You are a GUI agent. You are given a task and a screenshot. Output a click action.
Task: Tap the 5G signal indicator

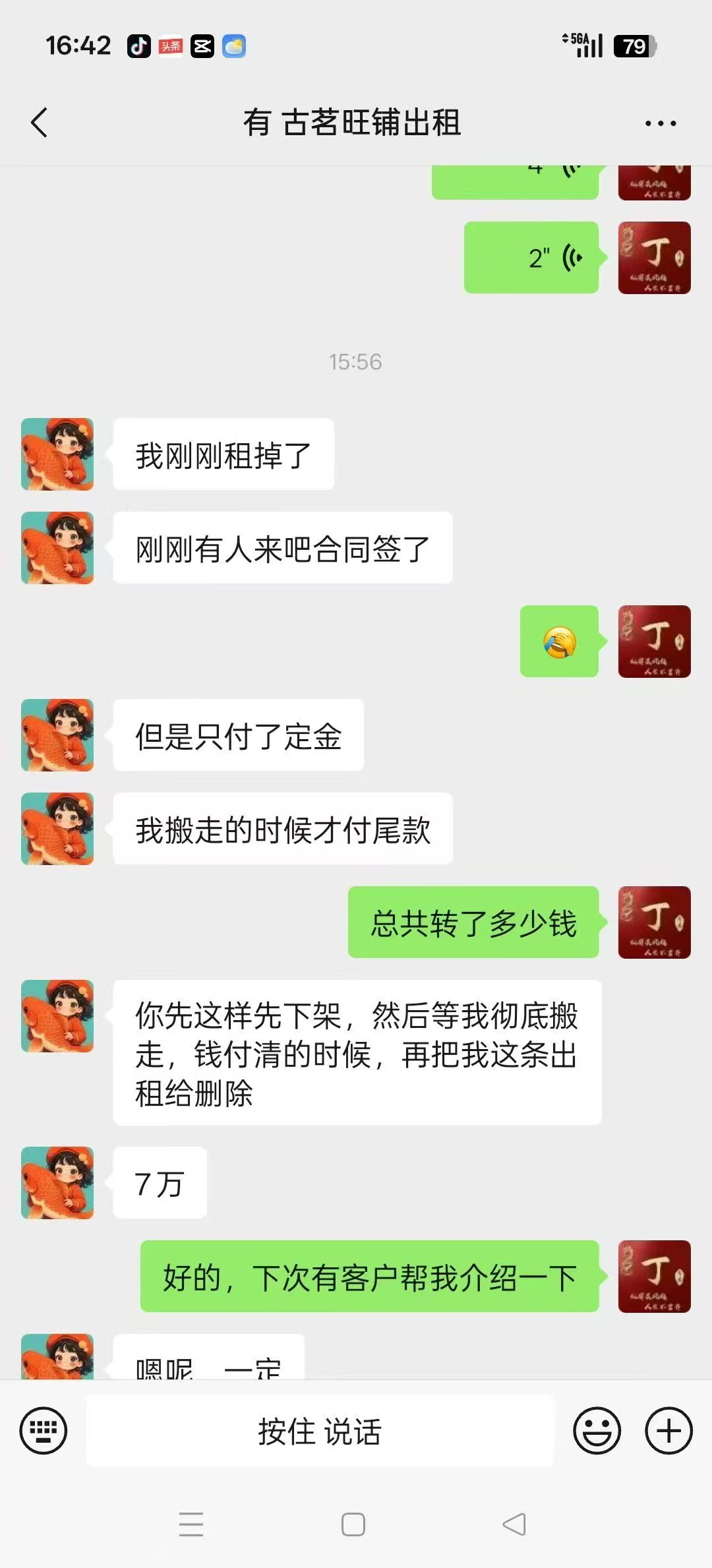(587, 46)
